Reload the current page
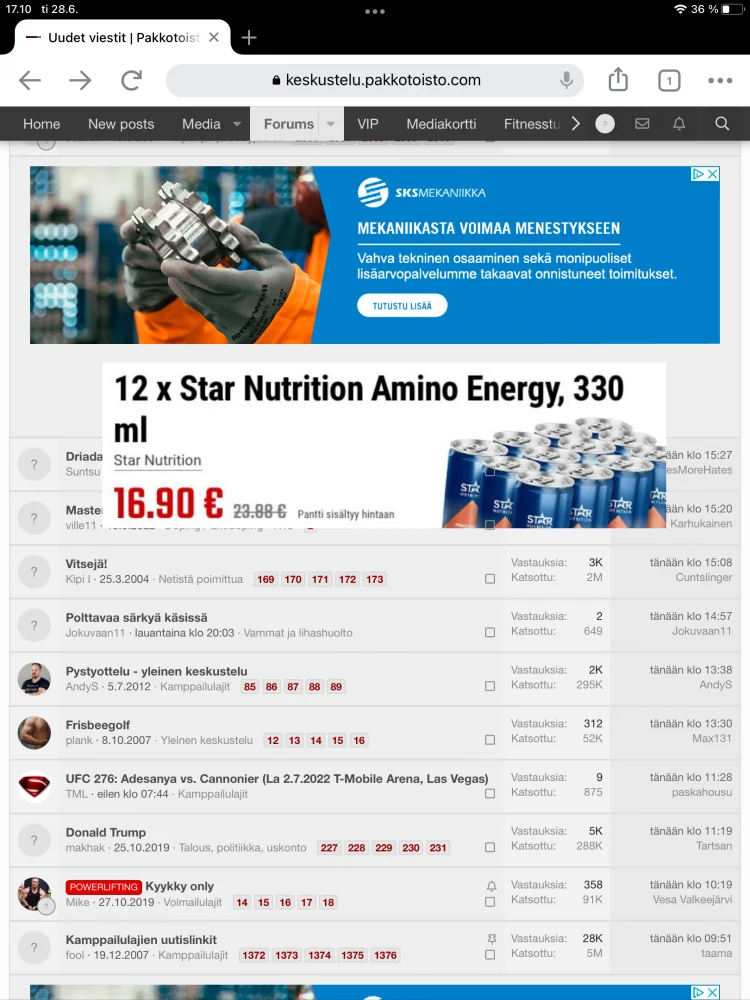Viewport: 750px width, 1000px height. coord(131,81)
